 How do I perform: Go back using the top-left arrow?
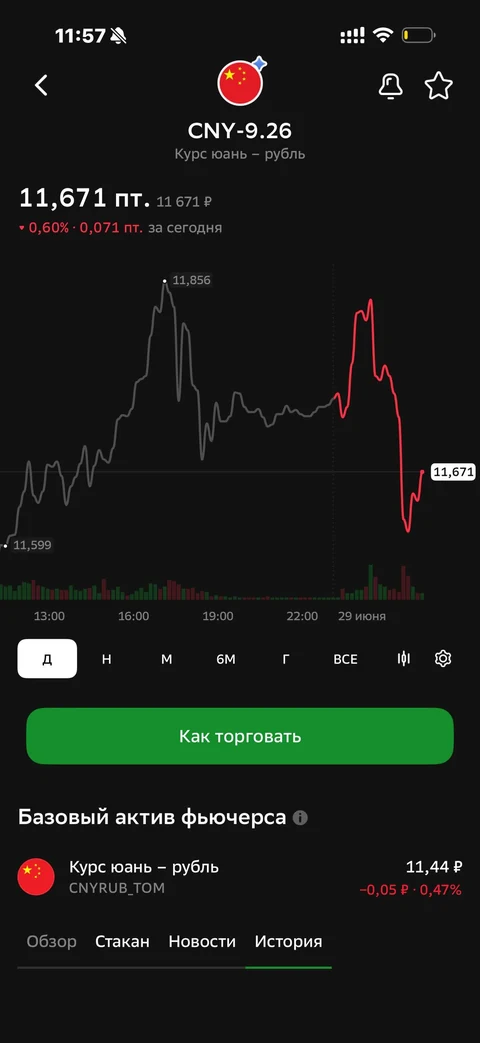click(41, 85)
